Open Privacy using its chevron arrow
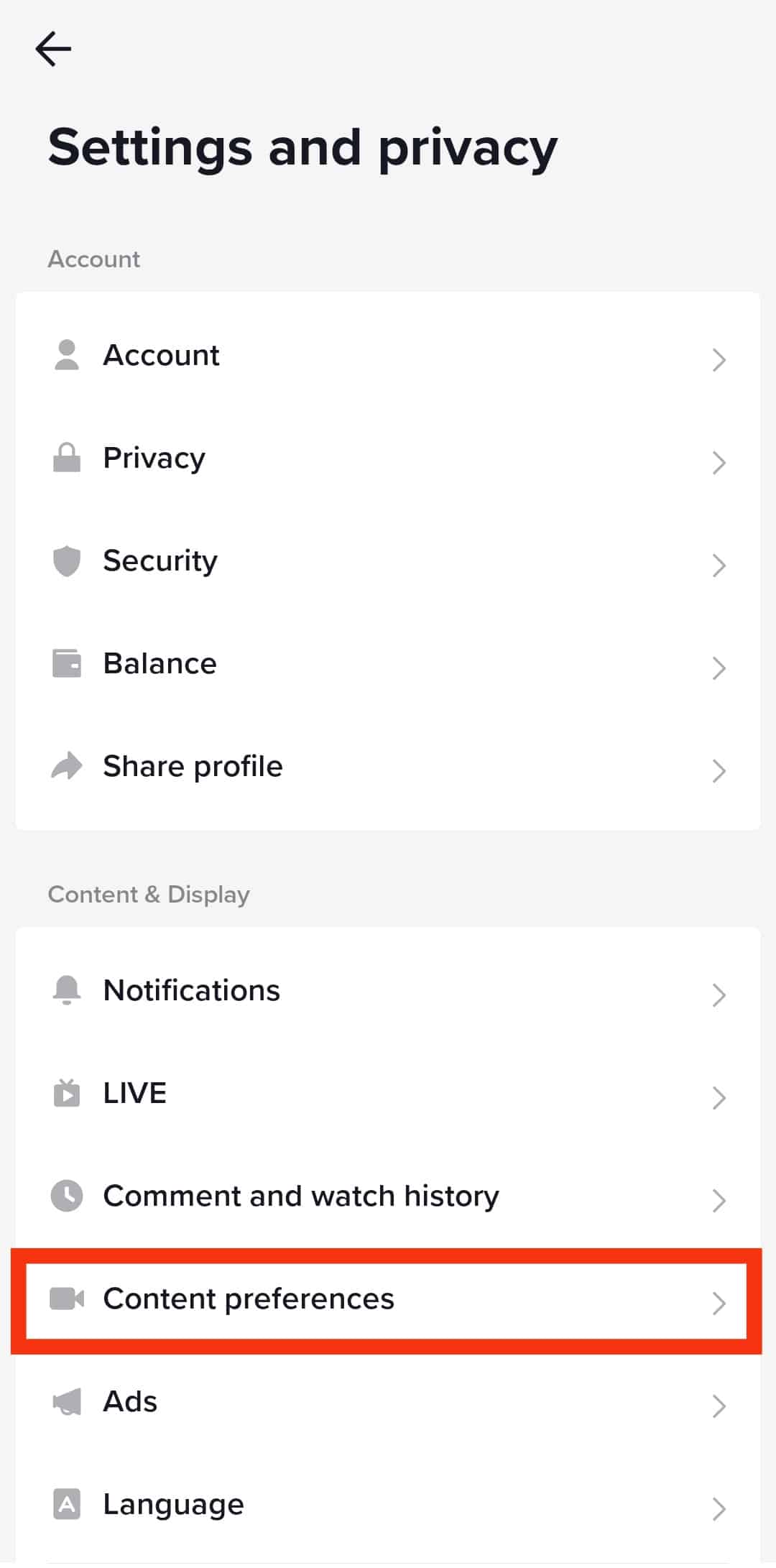The height and width of the screenshot is (1568, 776). click(x=721, y=464)
